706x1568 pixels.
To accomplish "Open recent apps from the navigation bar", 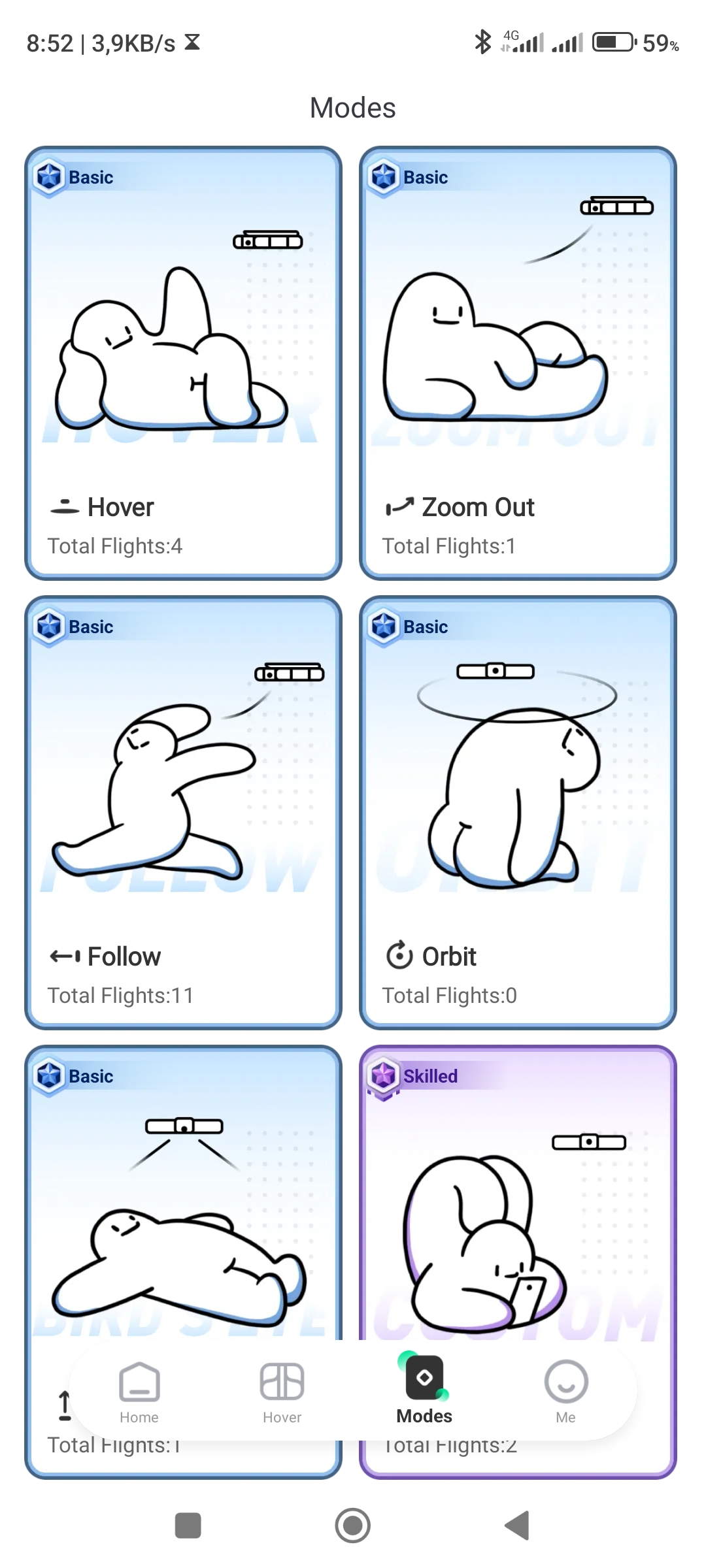I will 188,1526.
